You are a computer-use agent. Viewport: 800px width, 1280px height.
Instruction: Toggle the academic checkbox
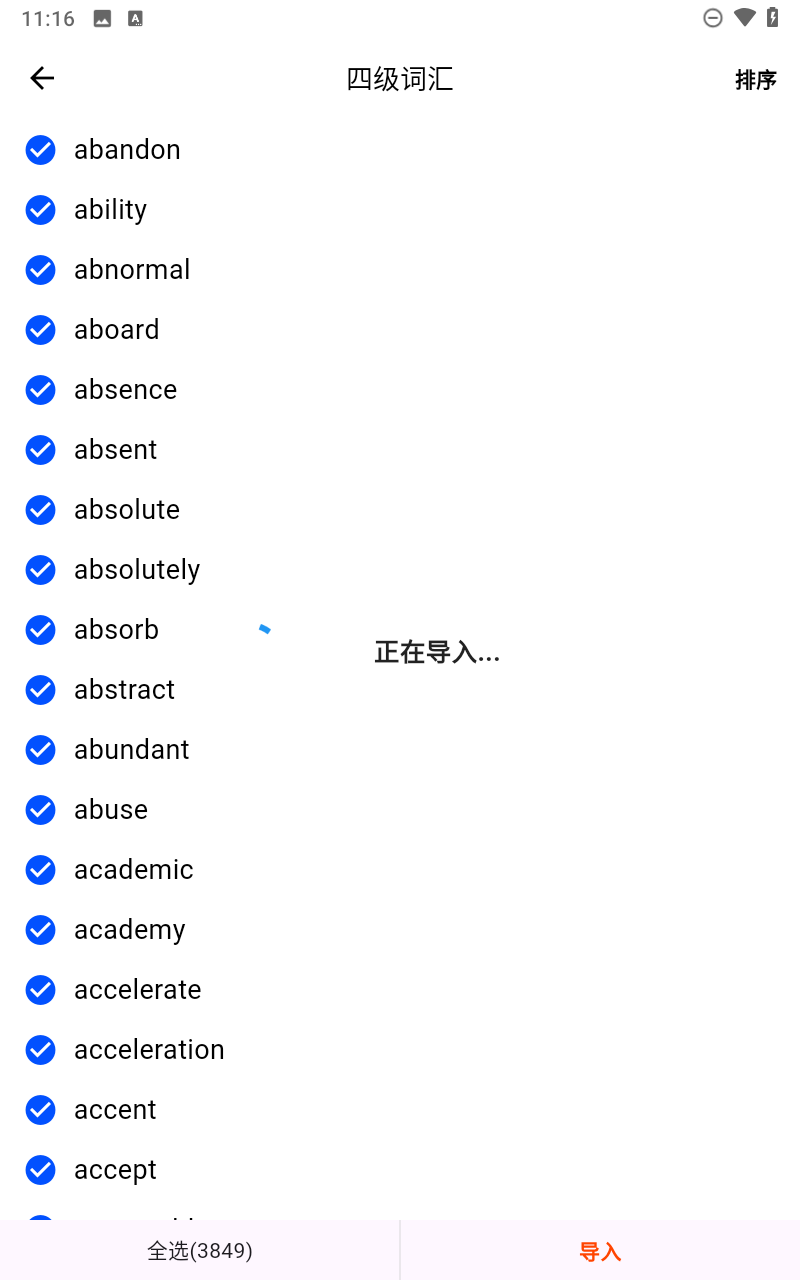click(41, 870)
